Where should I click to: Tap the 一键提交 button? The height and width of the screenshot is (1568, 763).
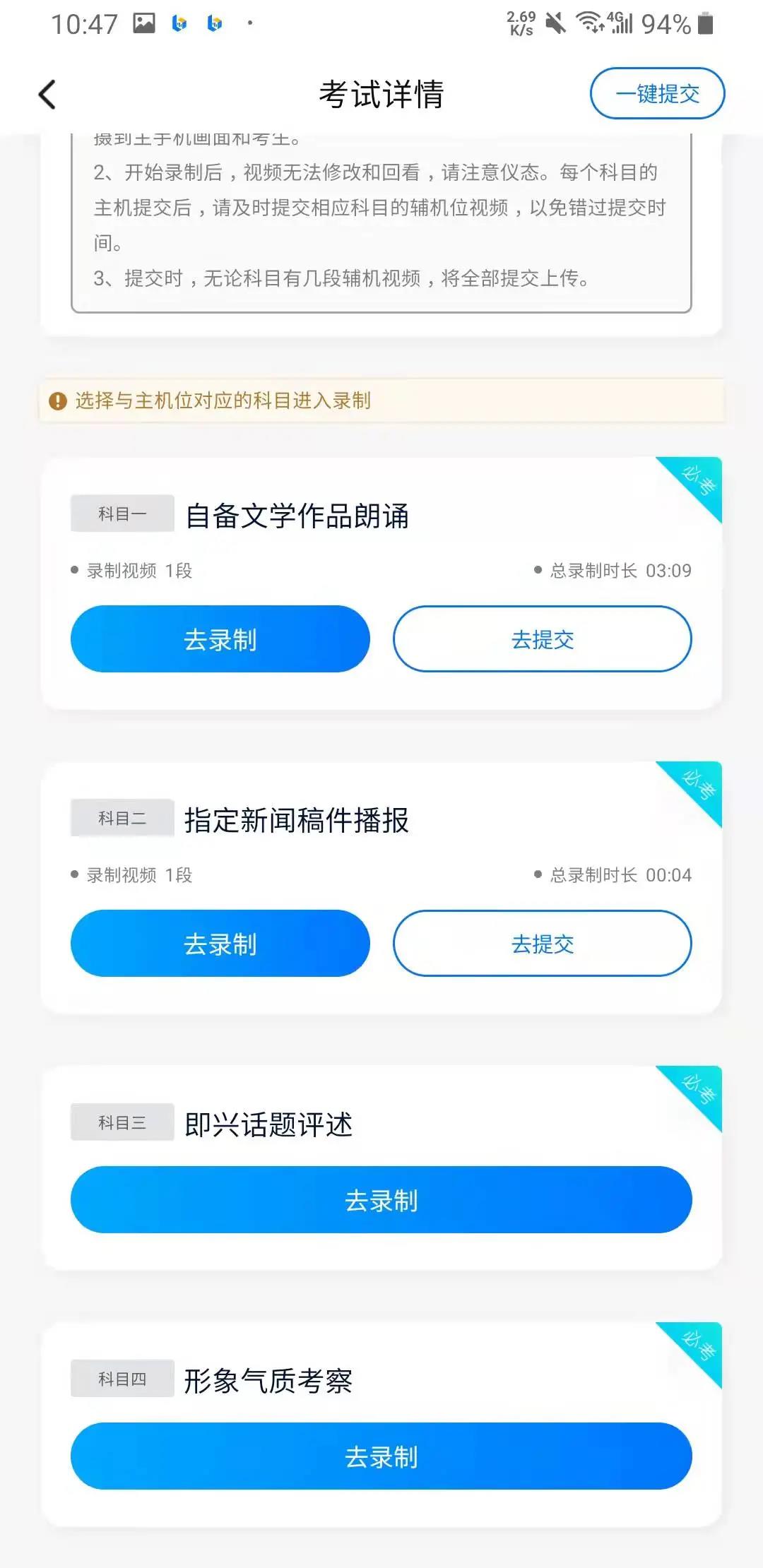(657, 93)
